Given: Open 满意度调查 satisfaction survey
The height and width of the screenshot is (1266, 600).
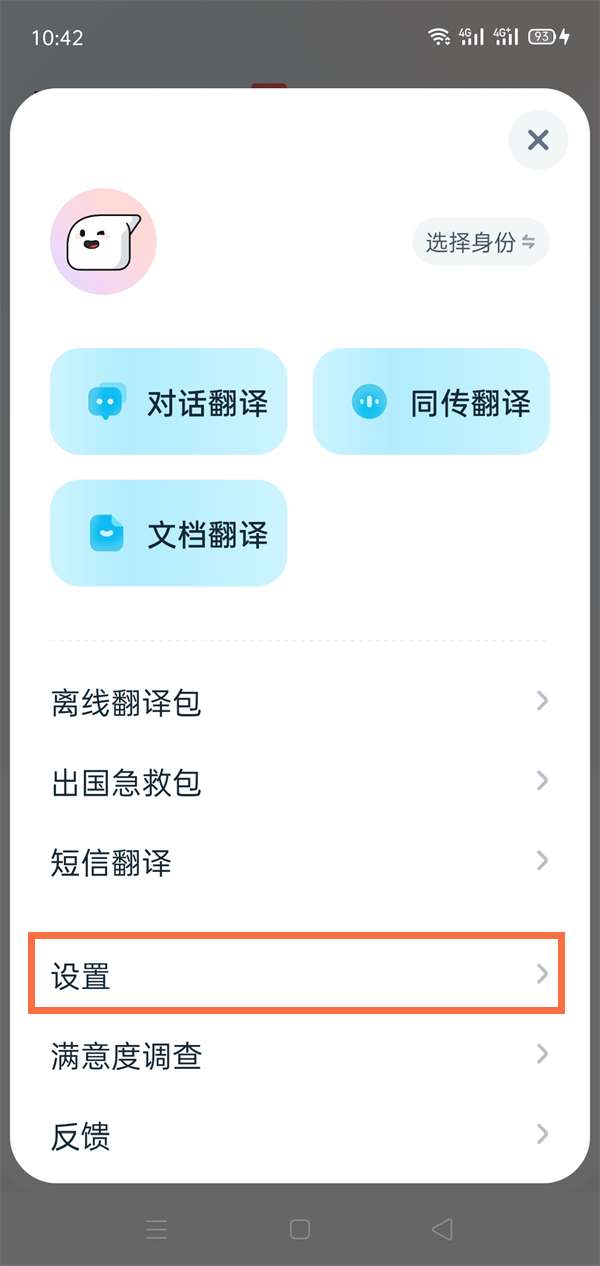Looking at the screenshot, I should 300,1055.
